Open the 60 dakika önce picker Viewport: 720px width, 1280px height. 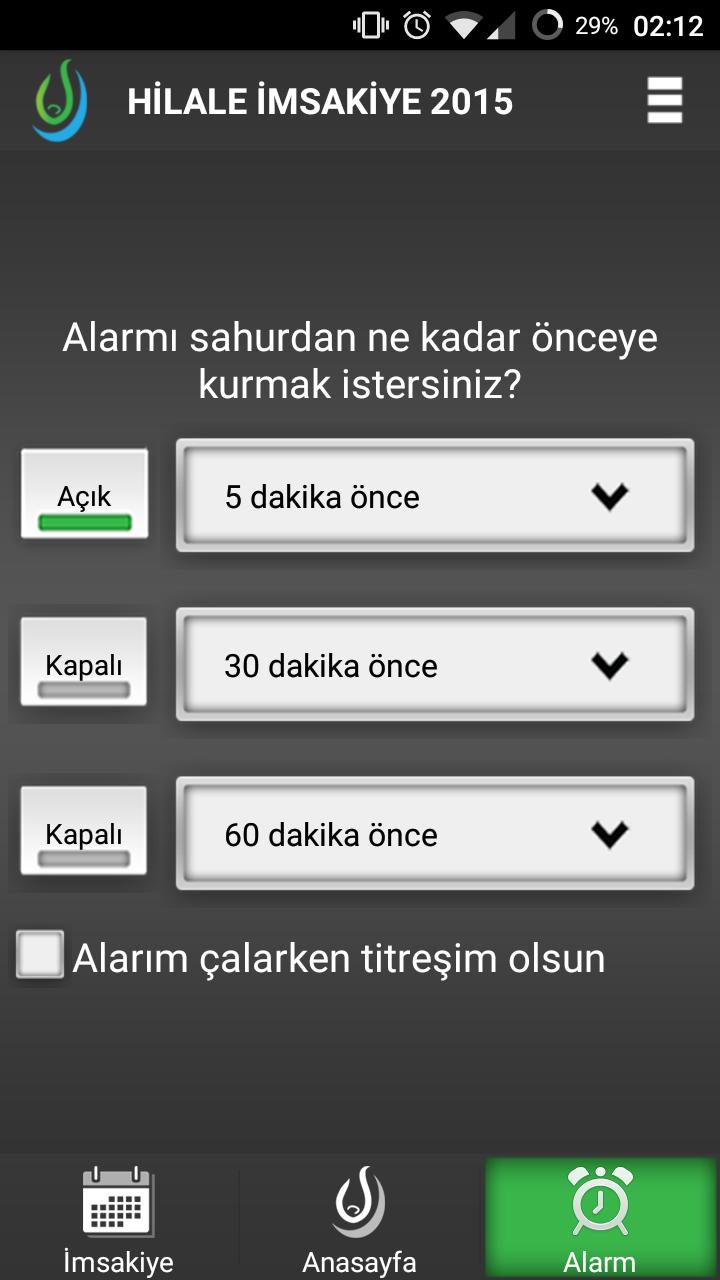tap(435, 834)
